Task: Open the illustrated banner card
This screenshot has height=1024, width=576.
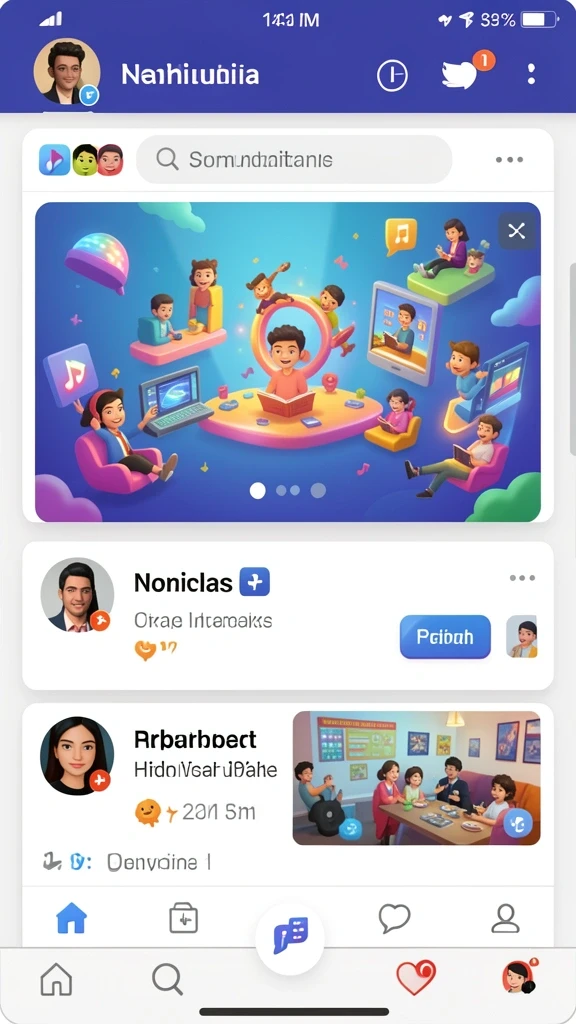Action: point(288,362)
